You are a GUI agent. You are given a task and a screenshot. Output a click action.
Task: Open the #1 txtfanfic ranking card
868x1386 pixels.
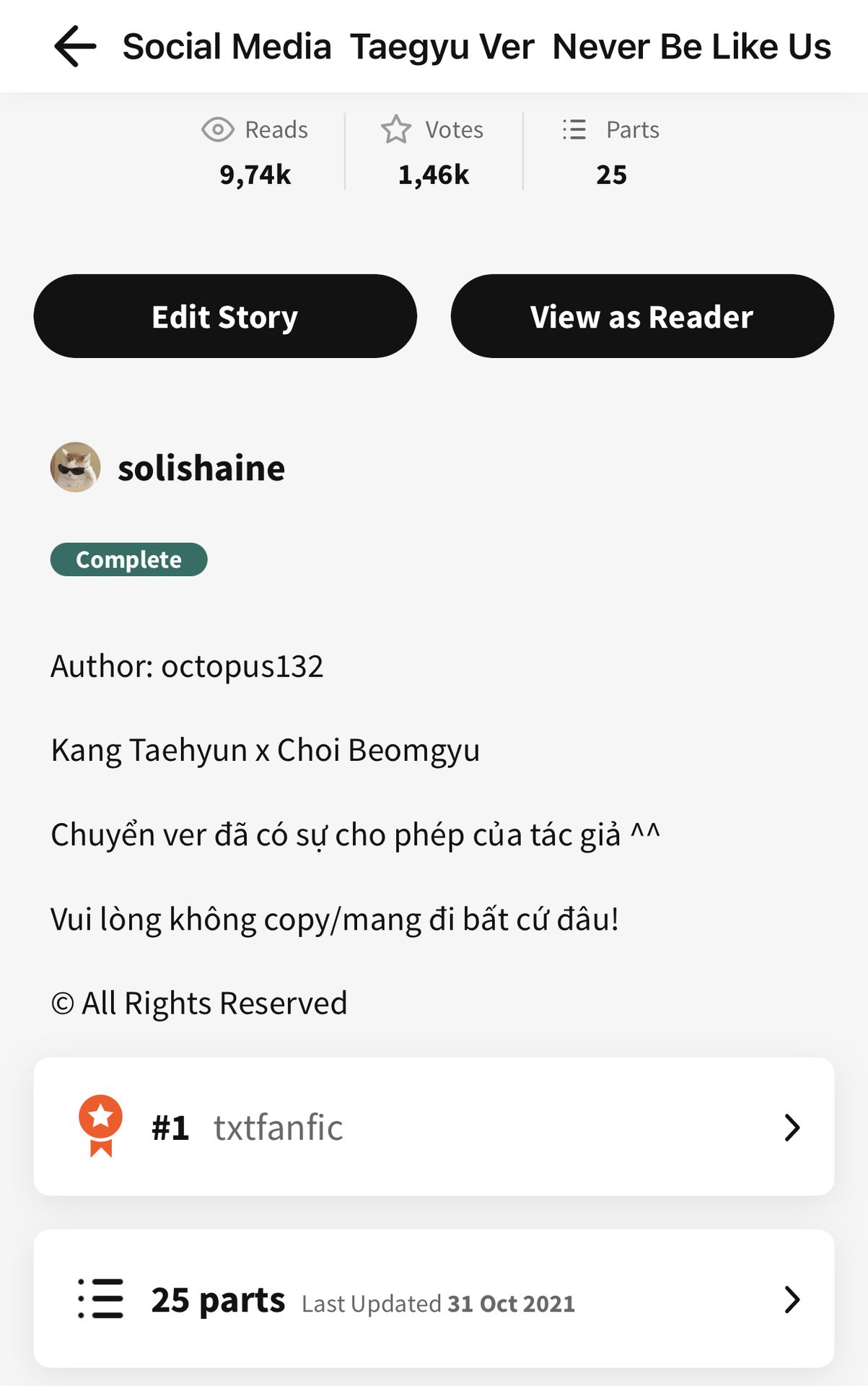434,1127
